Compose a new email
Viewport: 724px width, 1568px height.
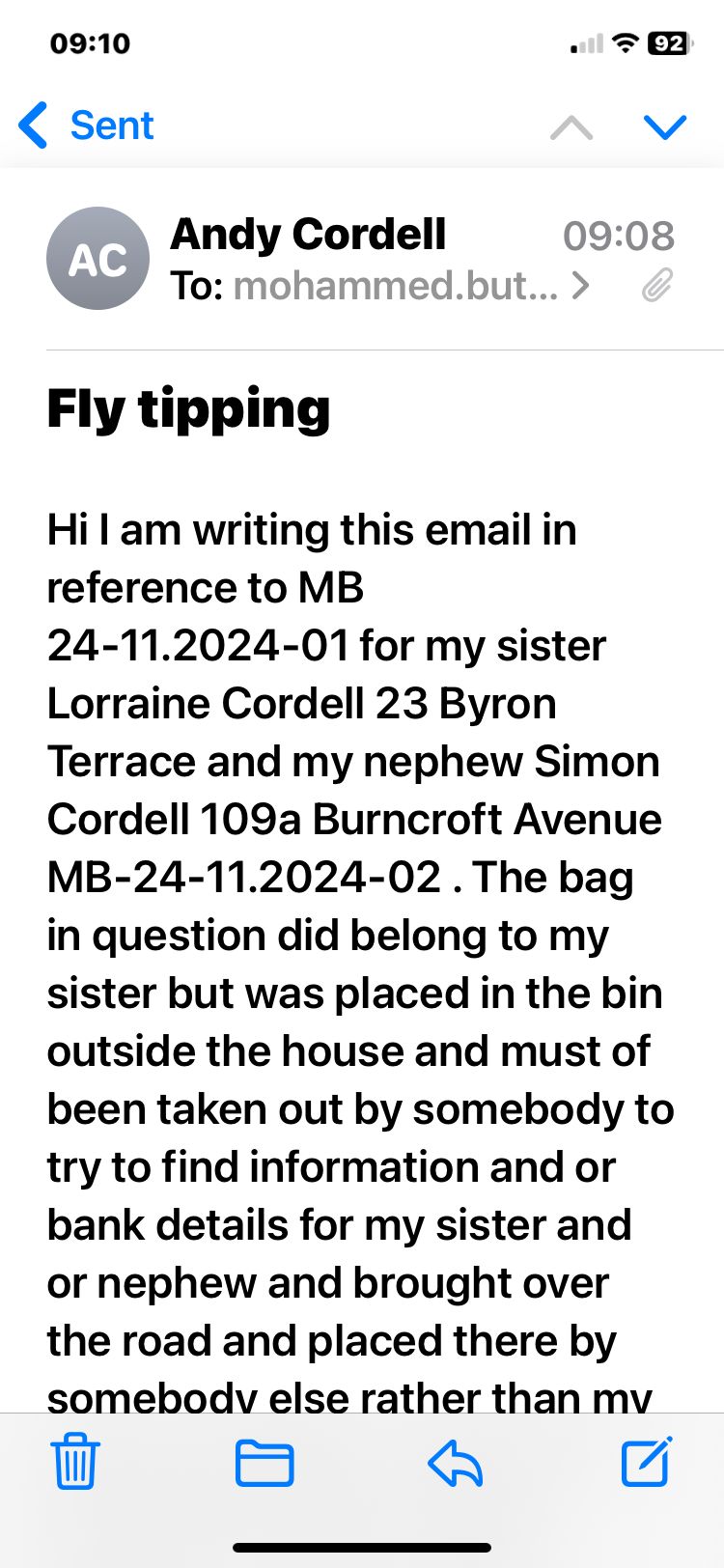[646, 1462]
